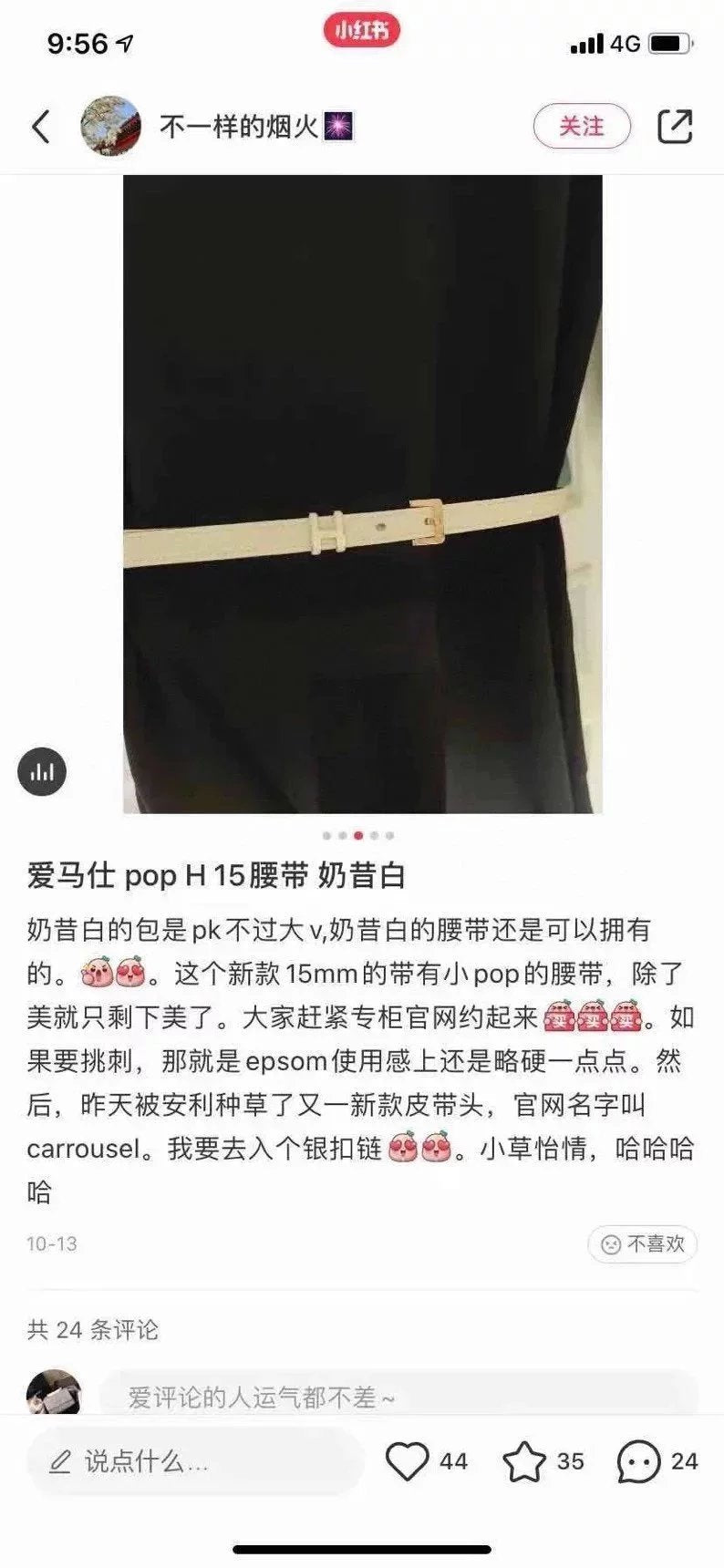The height and width of the screenshot is (1568, 724).
Task: Open the belt photo full screen
Action: point(362,492)
